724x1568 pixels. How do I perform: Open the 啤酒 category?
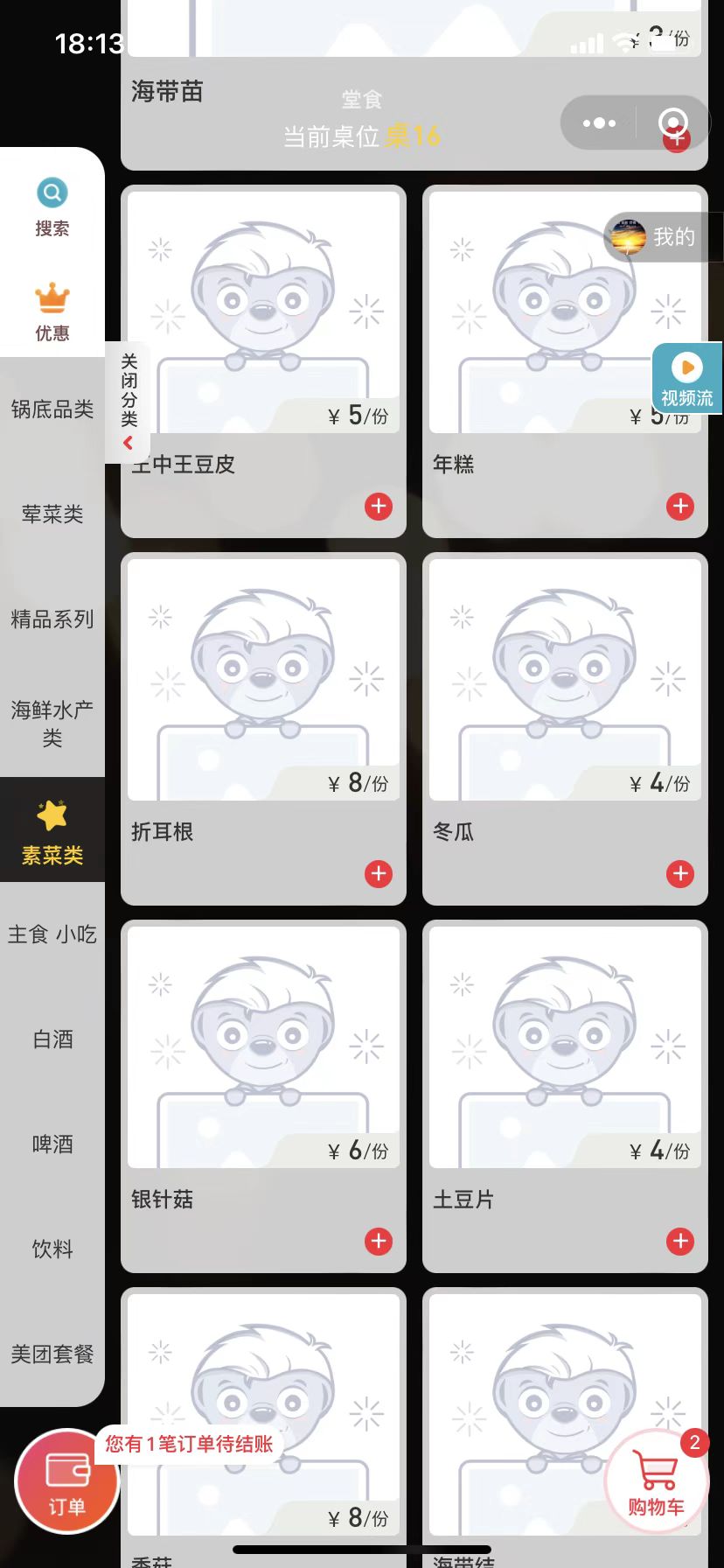(52, 1144)
